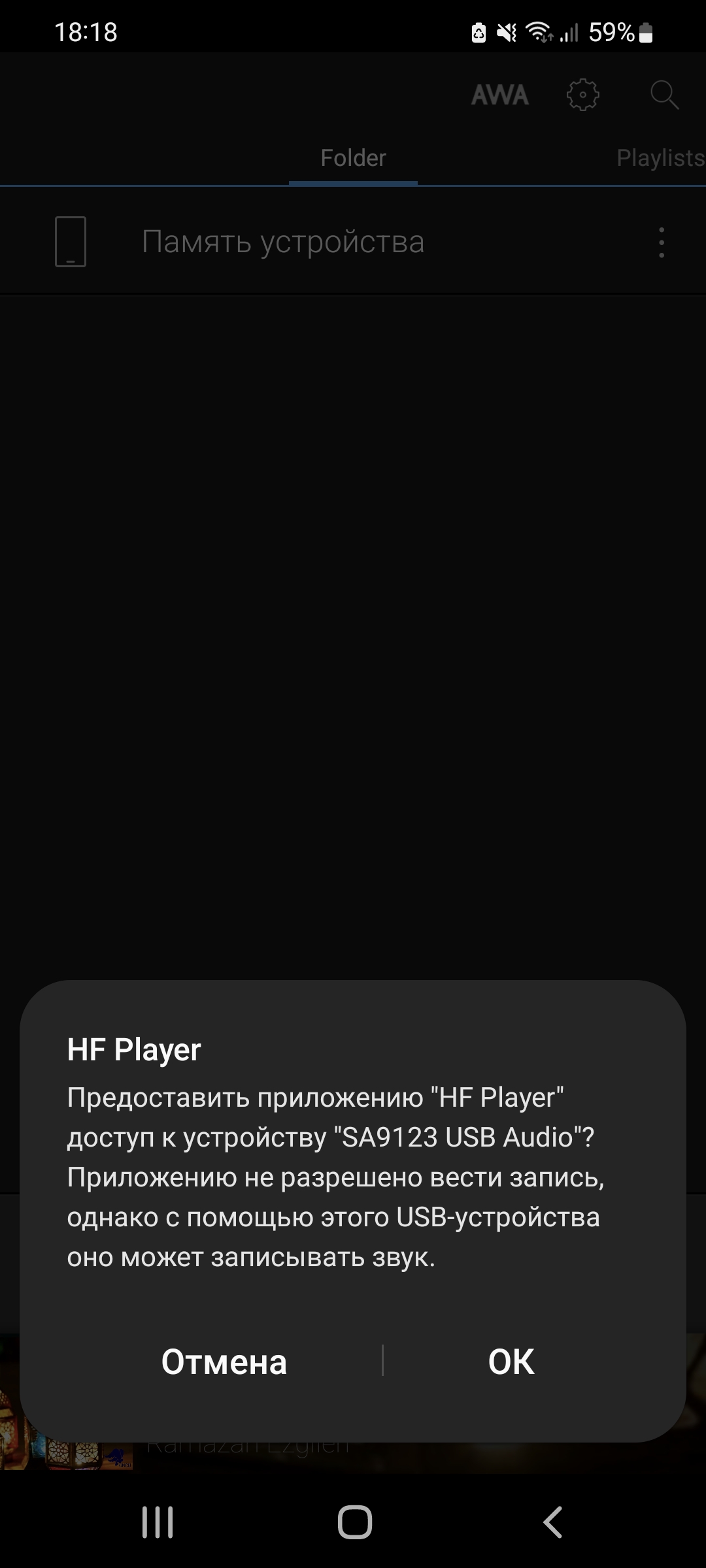This screenshot has height=1568, width=706.
Task: Tap Отмена to deny USB access
Action: click(224, 1362)
